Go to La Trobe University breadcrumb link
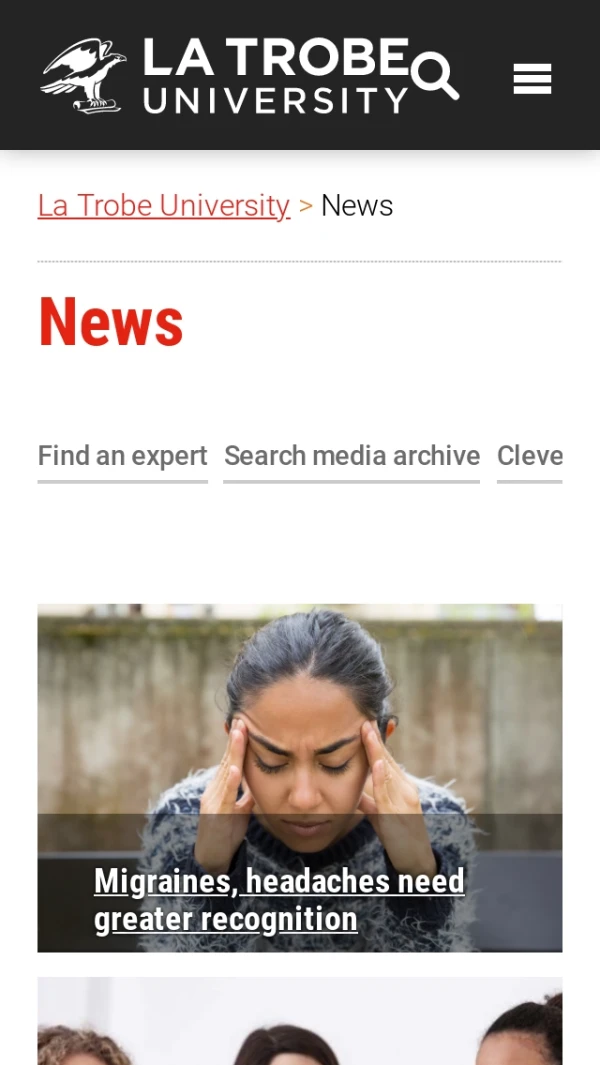 [x=164, y=206]
